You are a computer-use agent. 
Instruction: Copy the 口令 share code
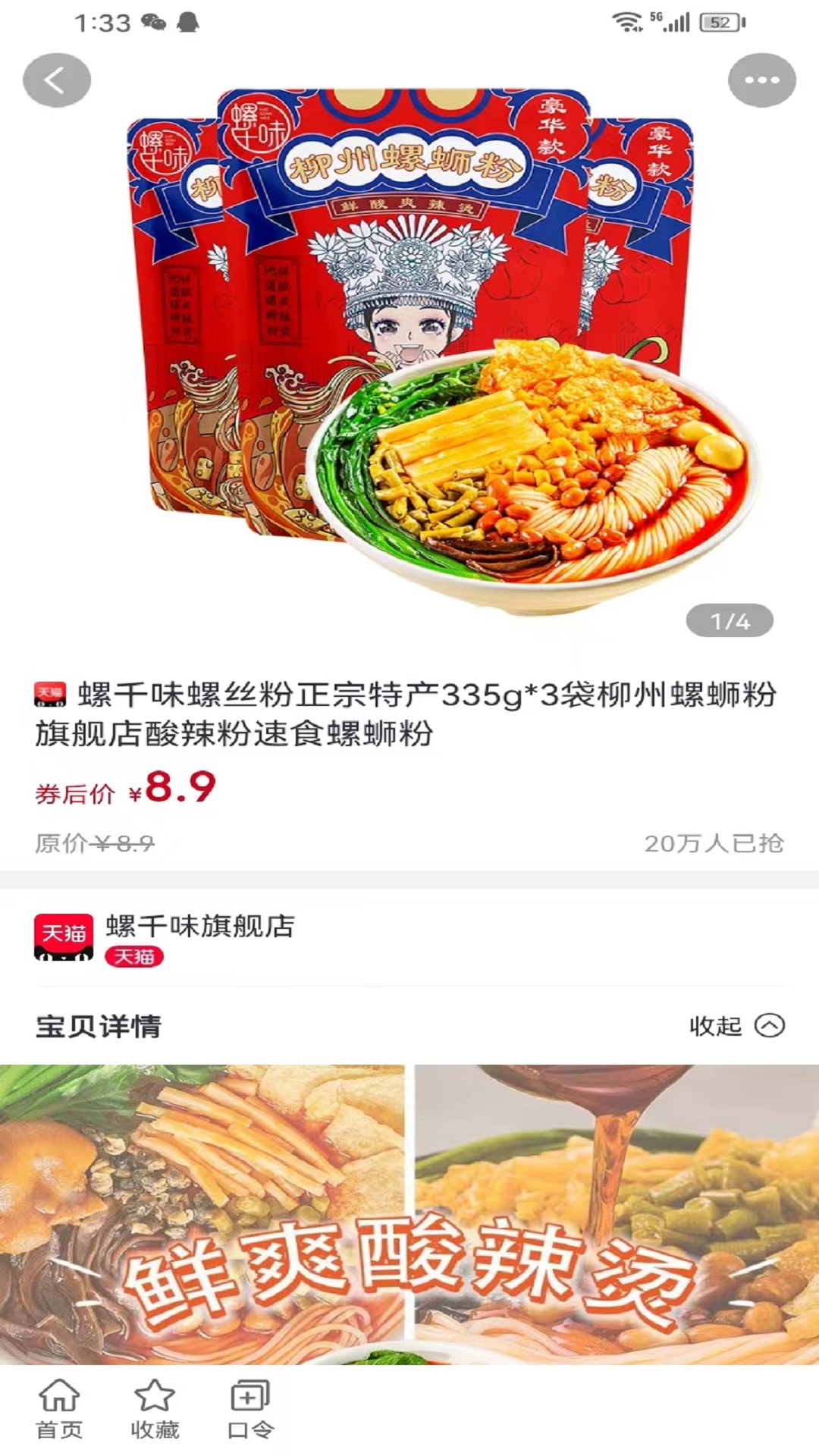coord(250,1409)
